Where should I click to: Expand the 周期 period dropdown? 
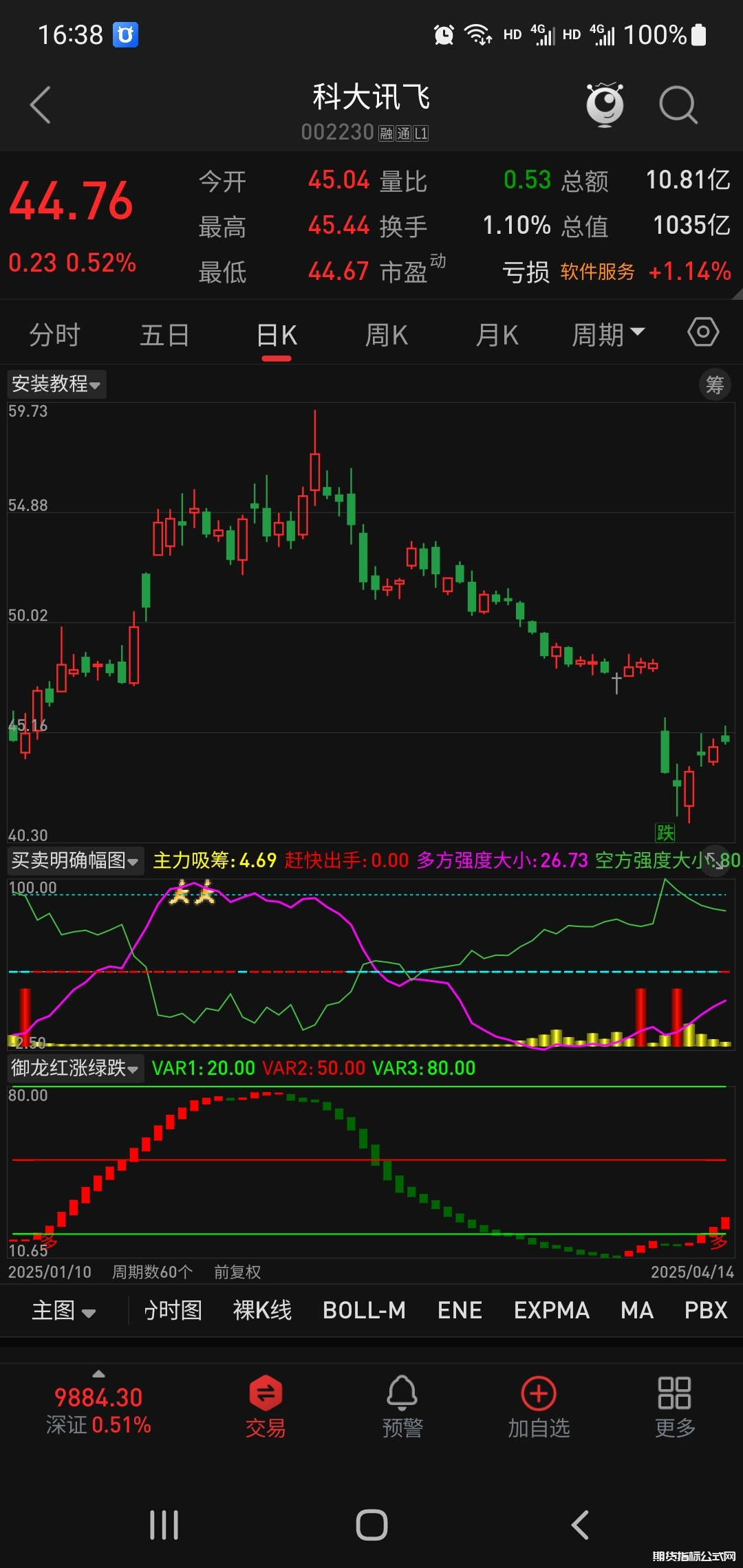(608, 335)
